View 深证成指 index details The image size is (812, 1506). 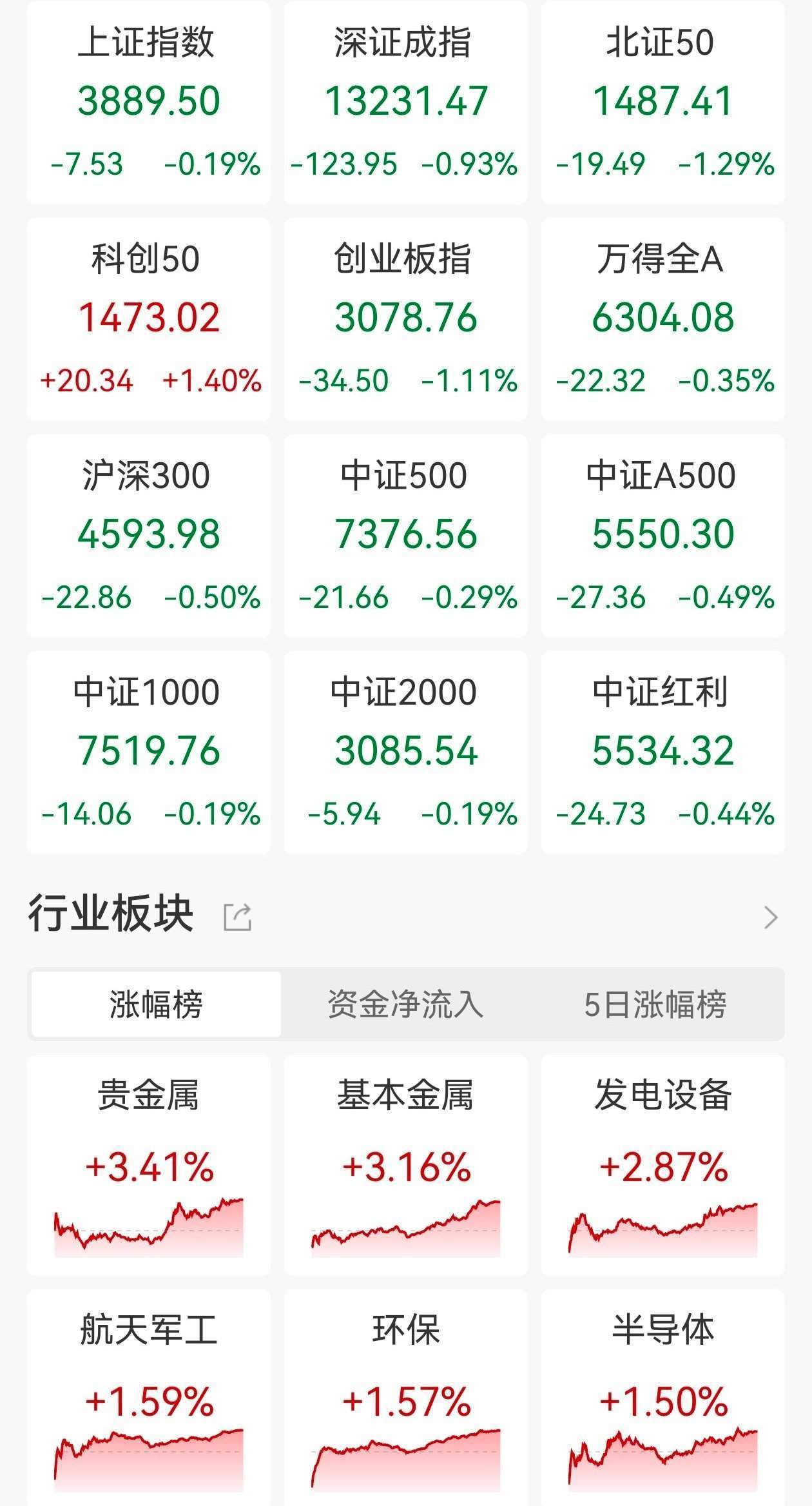tap(405, 103)
